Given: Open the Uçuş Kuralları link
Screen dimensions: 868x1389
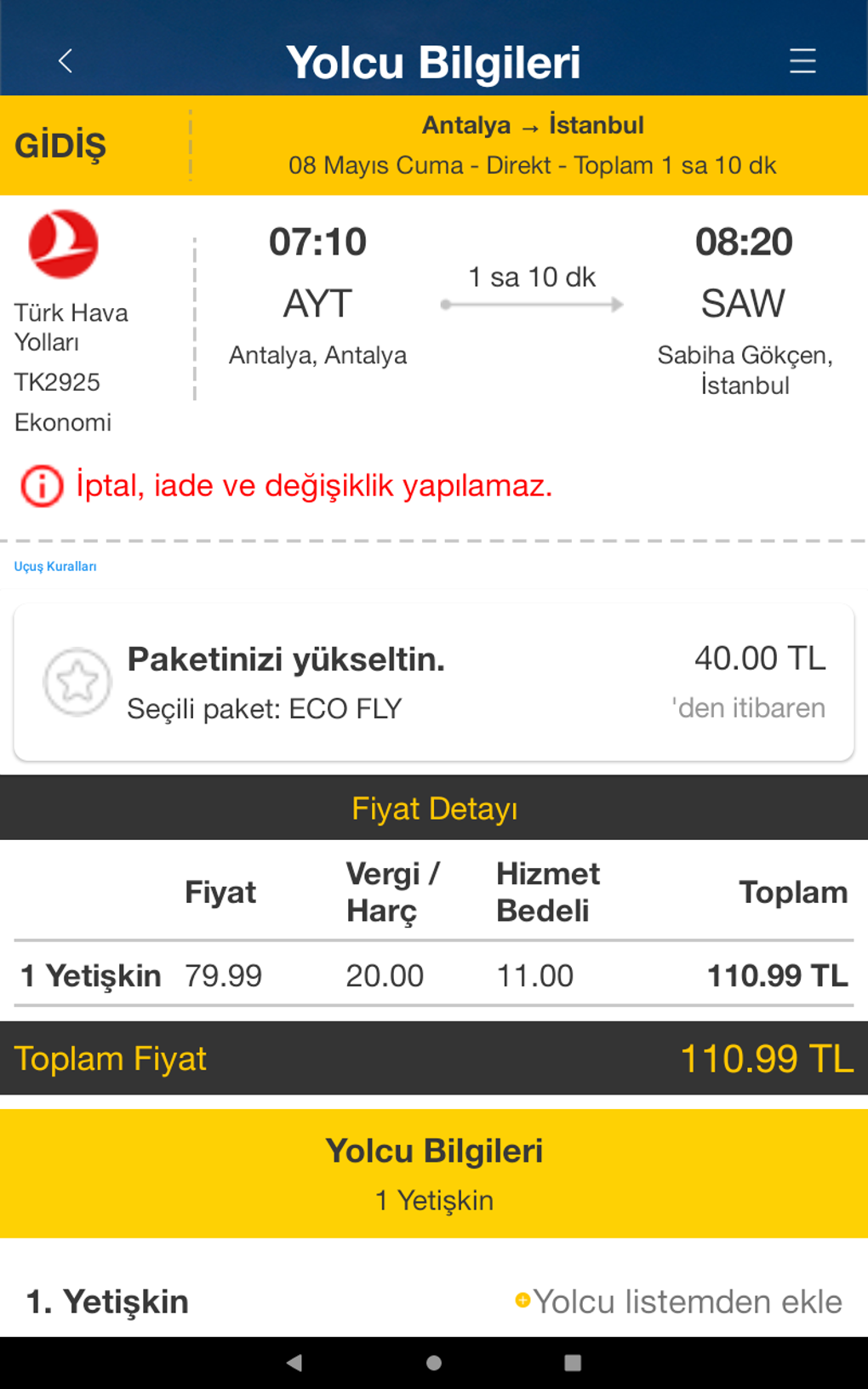Looking at the screenshot, I should pyautogui.click(x=55, y=567).
